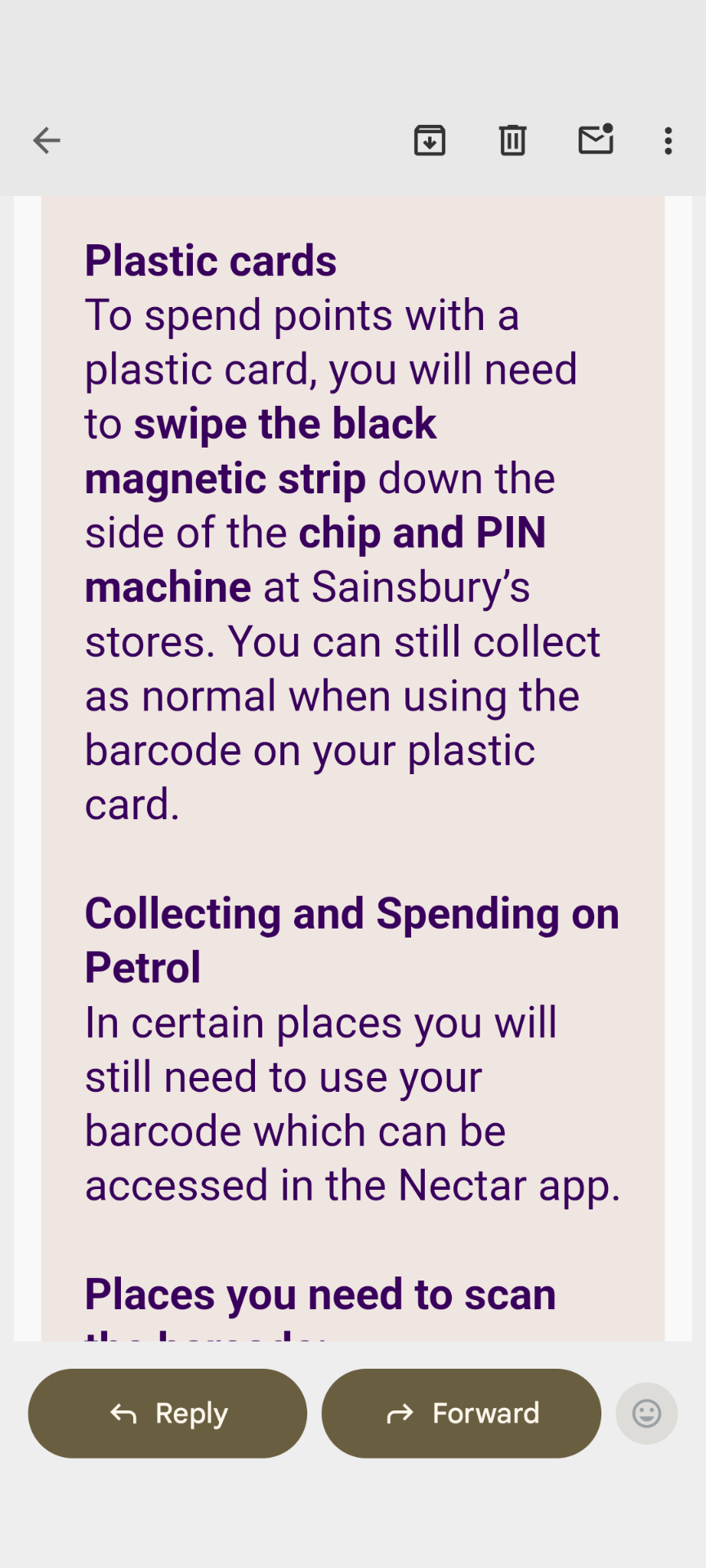Screen dimensions: 706x1568
Task: Add an emoji reaction
Action: coord(646,1413)
